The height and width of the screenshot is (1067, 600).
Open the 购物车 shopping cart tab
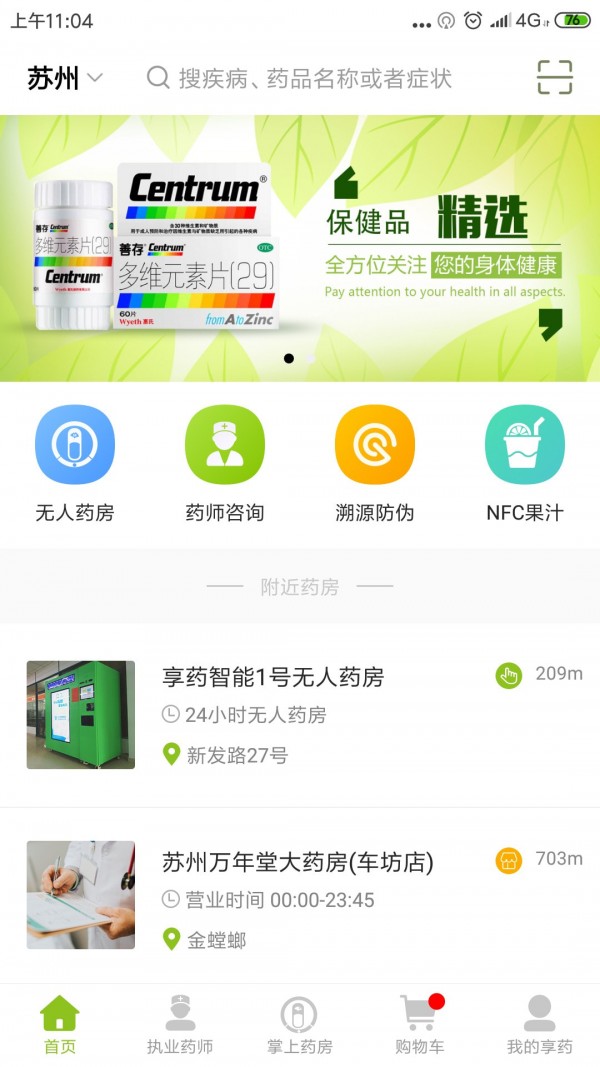pyautogui.click(x=420, y=1025)
